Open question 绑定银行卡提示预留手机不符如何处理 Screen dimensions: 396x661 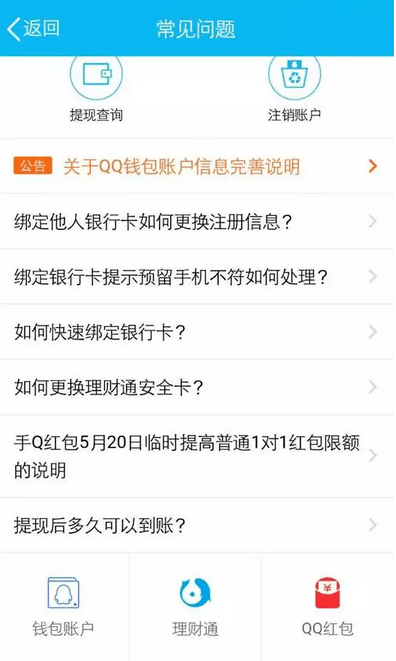[198, 277]
